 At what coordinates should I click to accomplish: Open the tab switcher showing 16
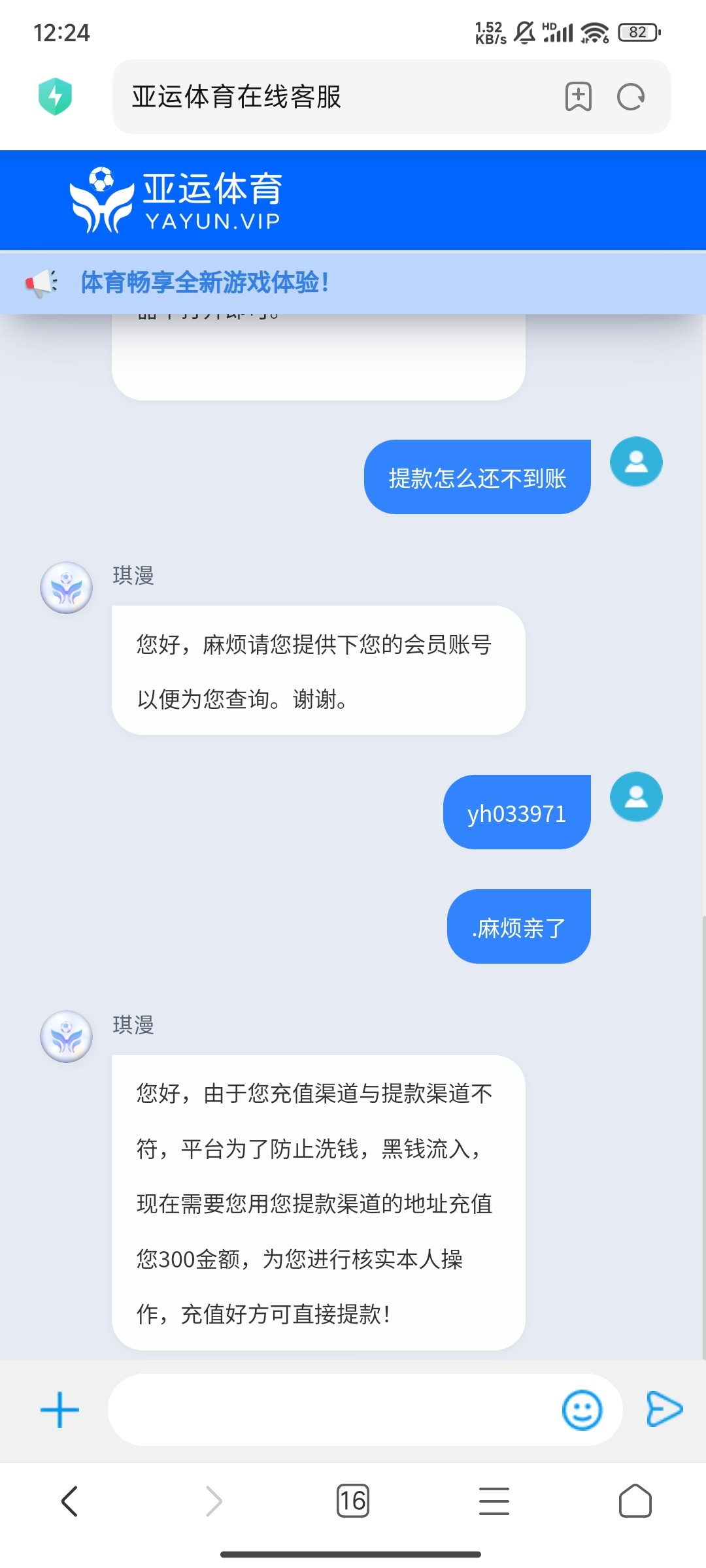coord(353,1499)
